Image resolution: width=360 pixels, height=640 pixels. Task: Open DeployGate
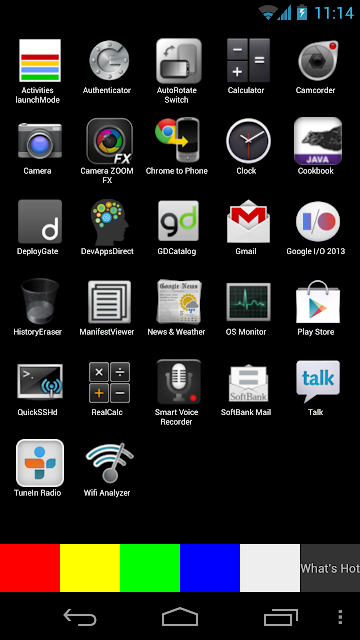(38, 227)
